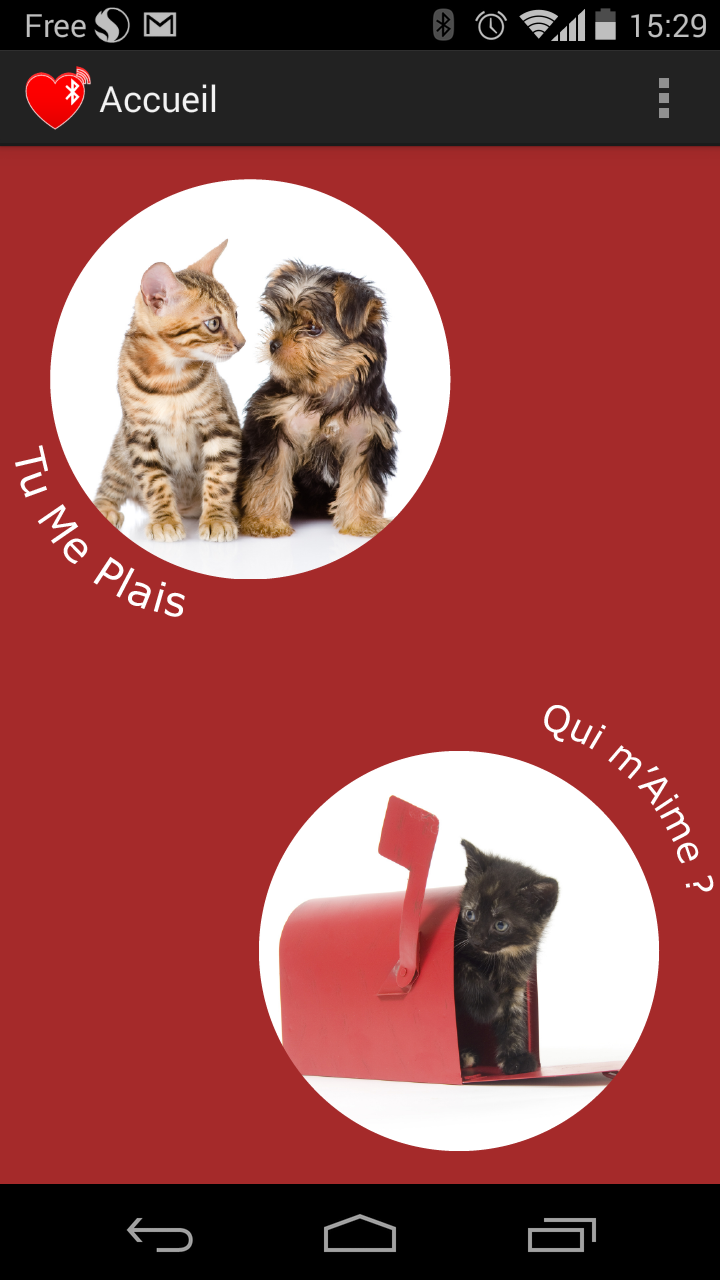This screenshot has height=1280, width=720.
Task: Tap the heart Bluetooth app icon
Action: click(x=57, y=99)
